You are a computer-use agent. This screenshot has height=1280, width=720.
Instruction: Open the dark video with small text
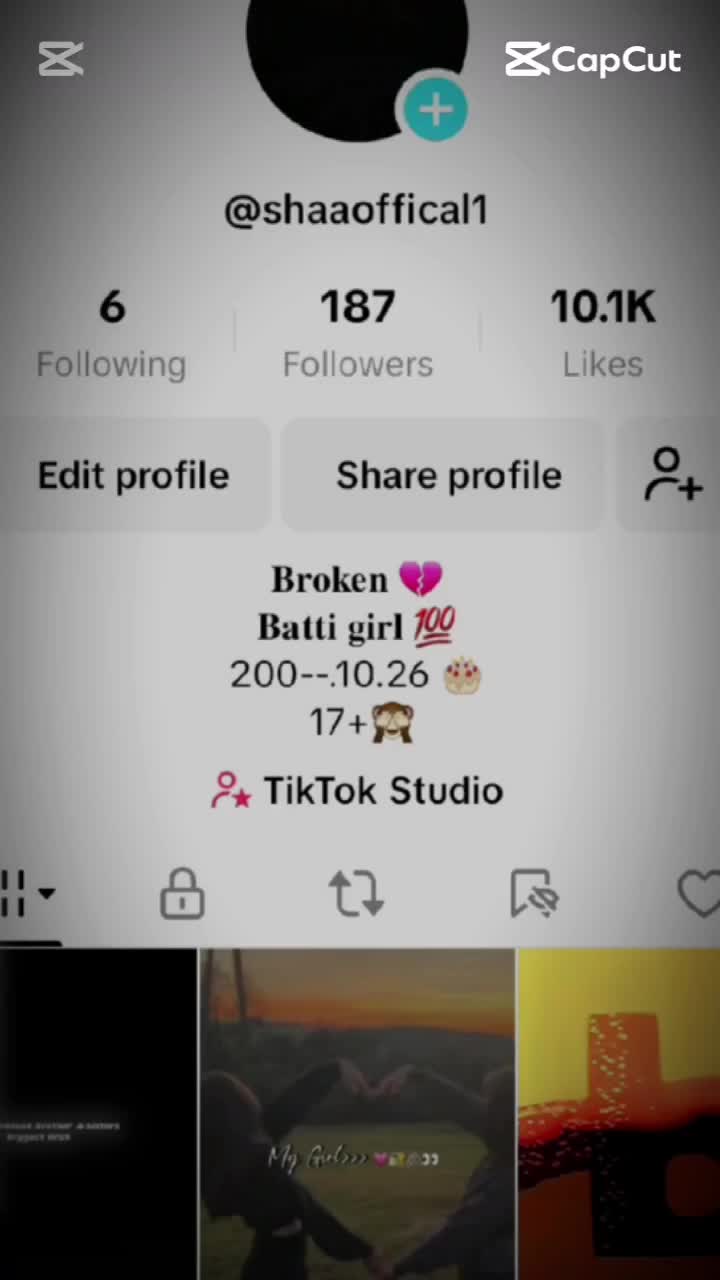(x=97, y=1115)
